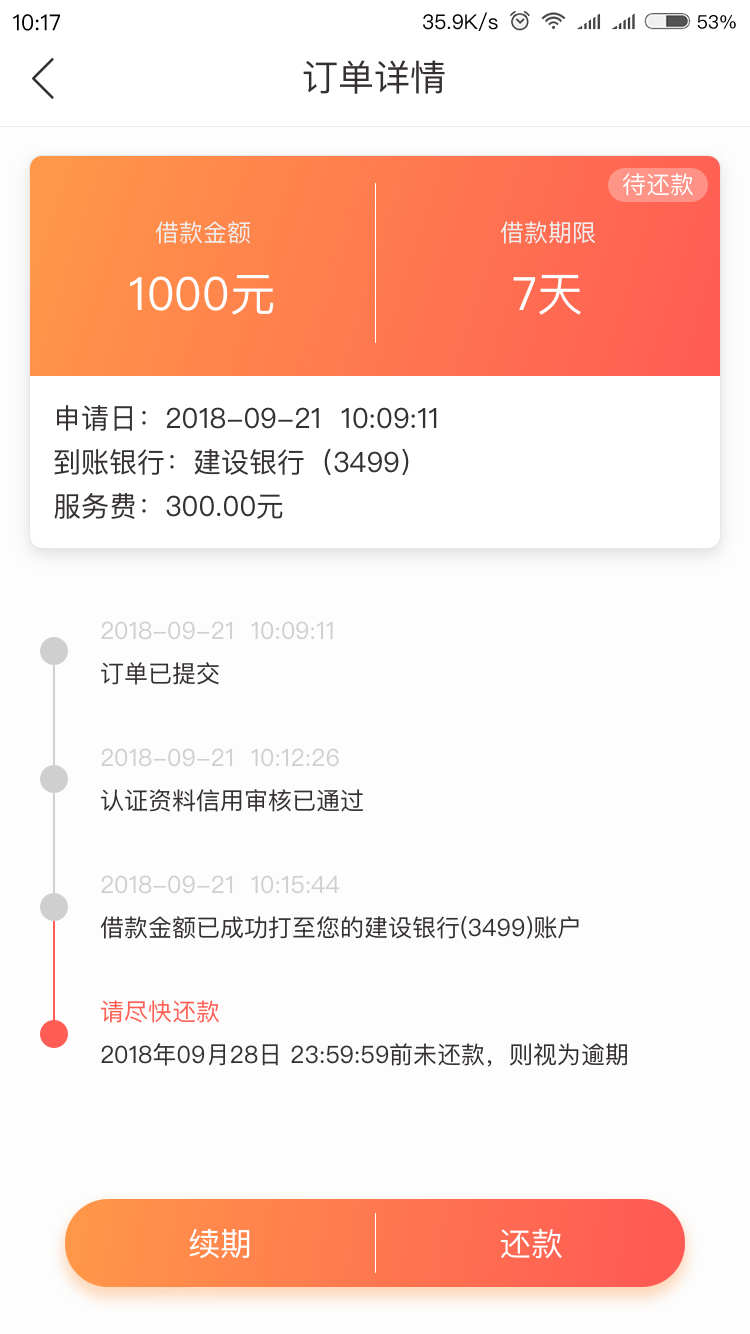The image size is (750, 1334).
Task: Tap 续期 to extend the loan
Action: (x=220, y=1243)
